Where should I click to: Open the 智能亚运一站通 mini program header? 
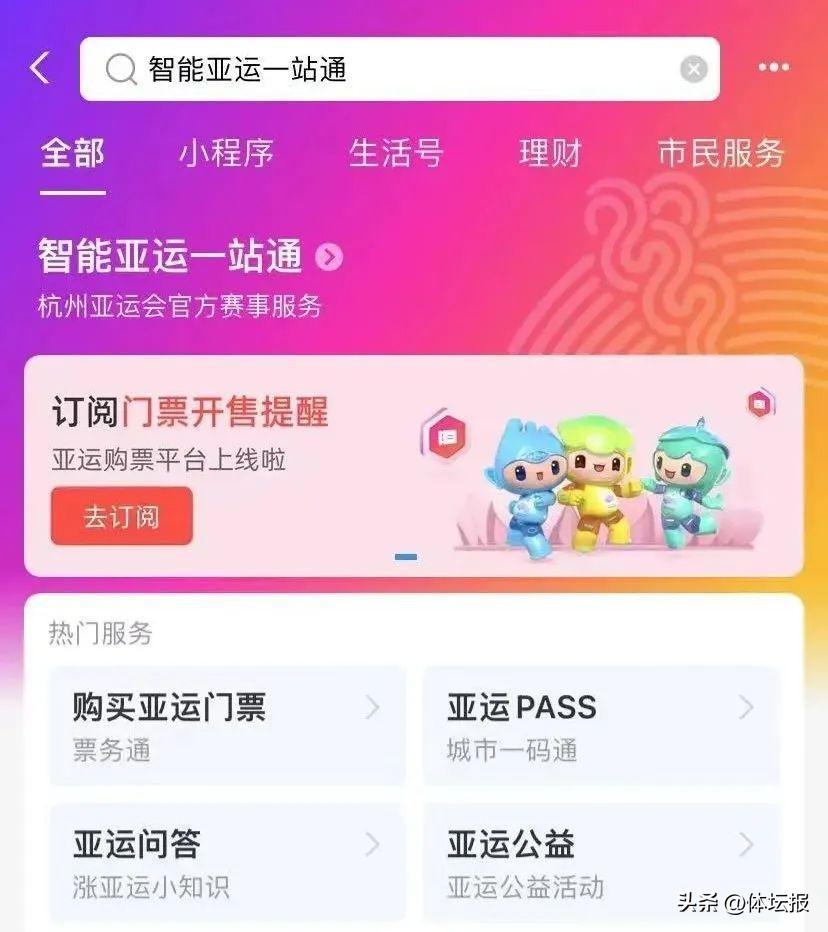(x=190, y=258)
